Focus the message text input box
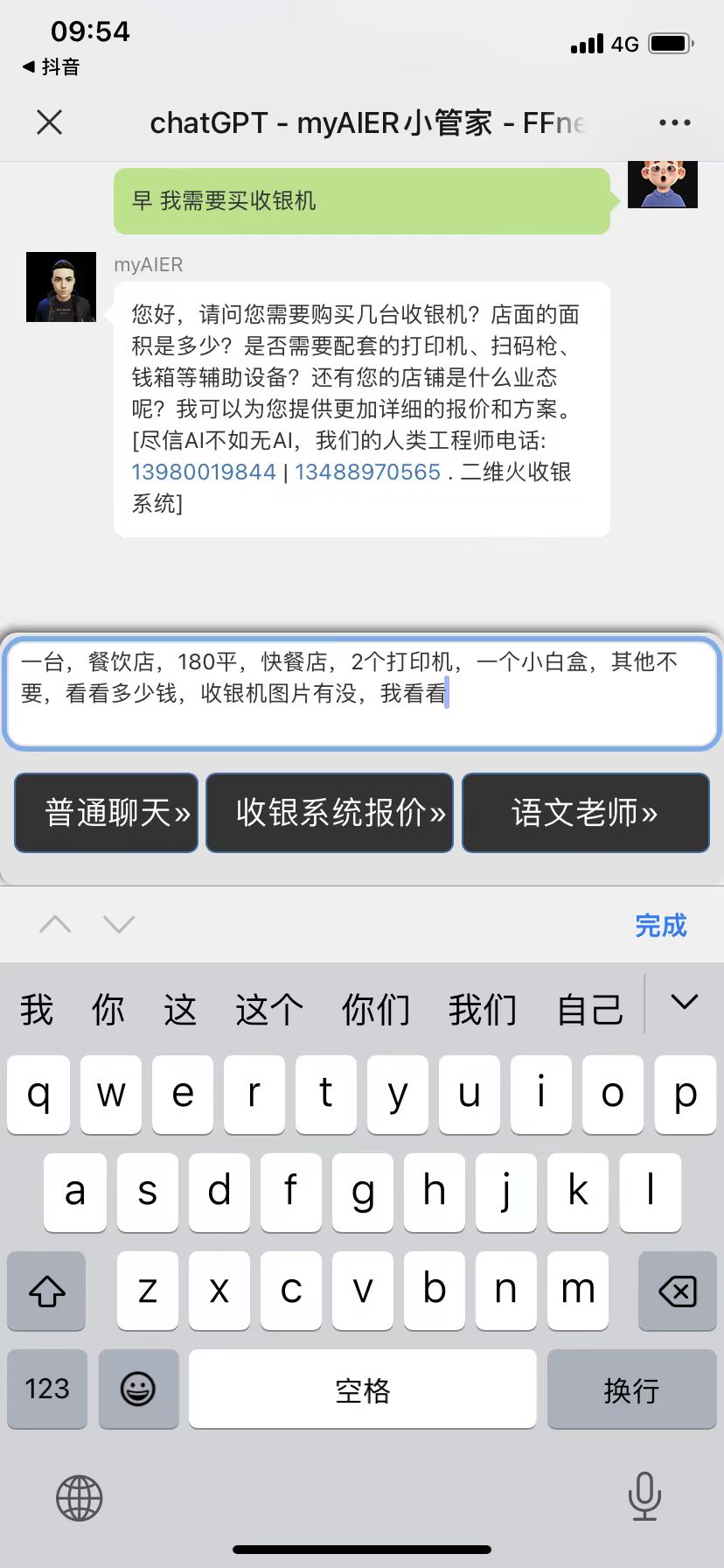Screen dimensions: 724x1568 362,693
